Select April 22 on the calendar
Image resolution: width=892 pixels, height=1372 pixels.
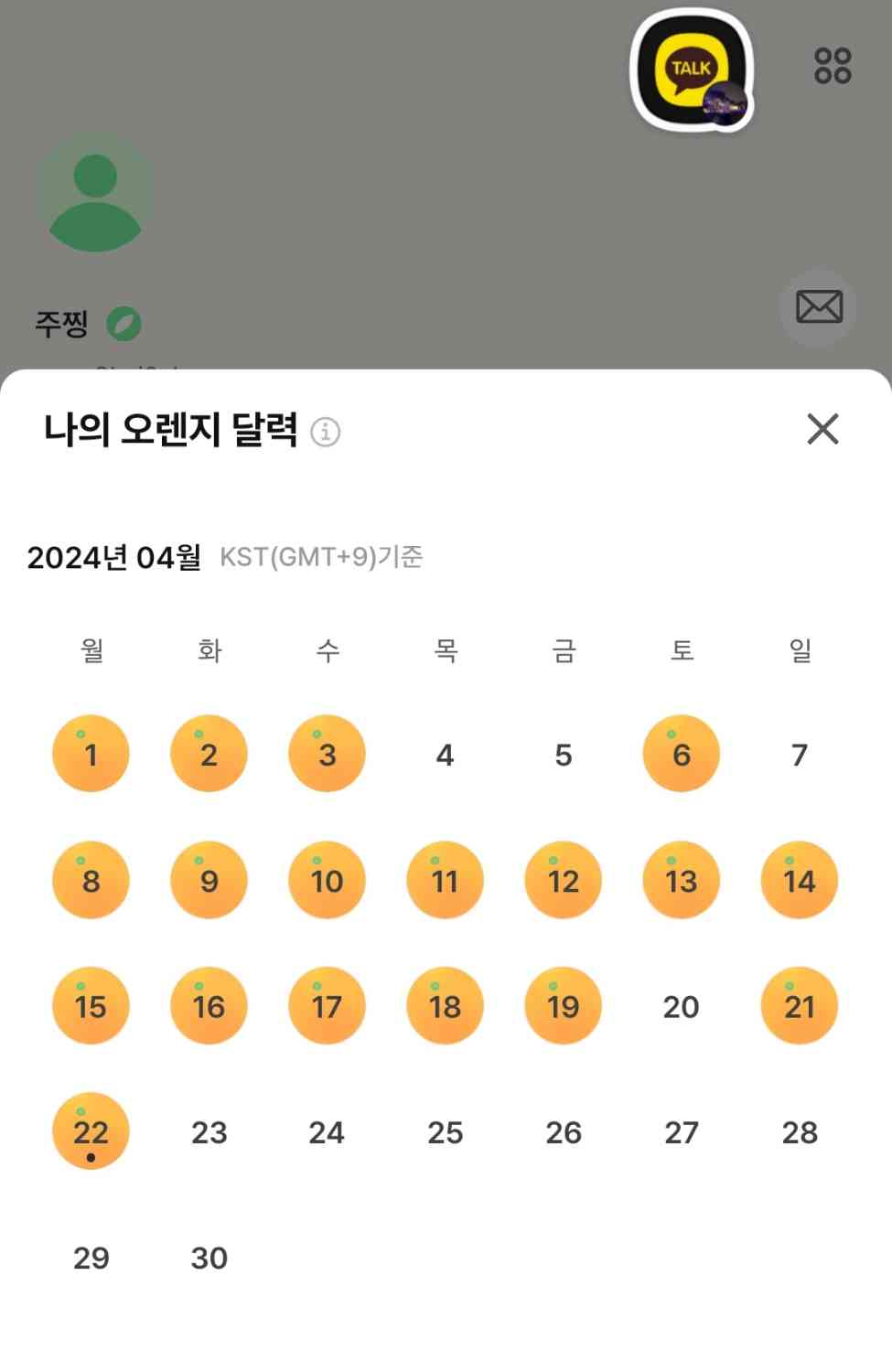tap(91, 1131)
